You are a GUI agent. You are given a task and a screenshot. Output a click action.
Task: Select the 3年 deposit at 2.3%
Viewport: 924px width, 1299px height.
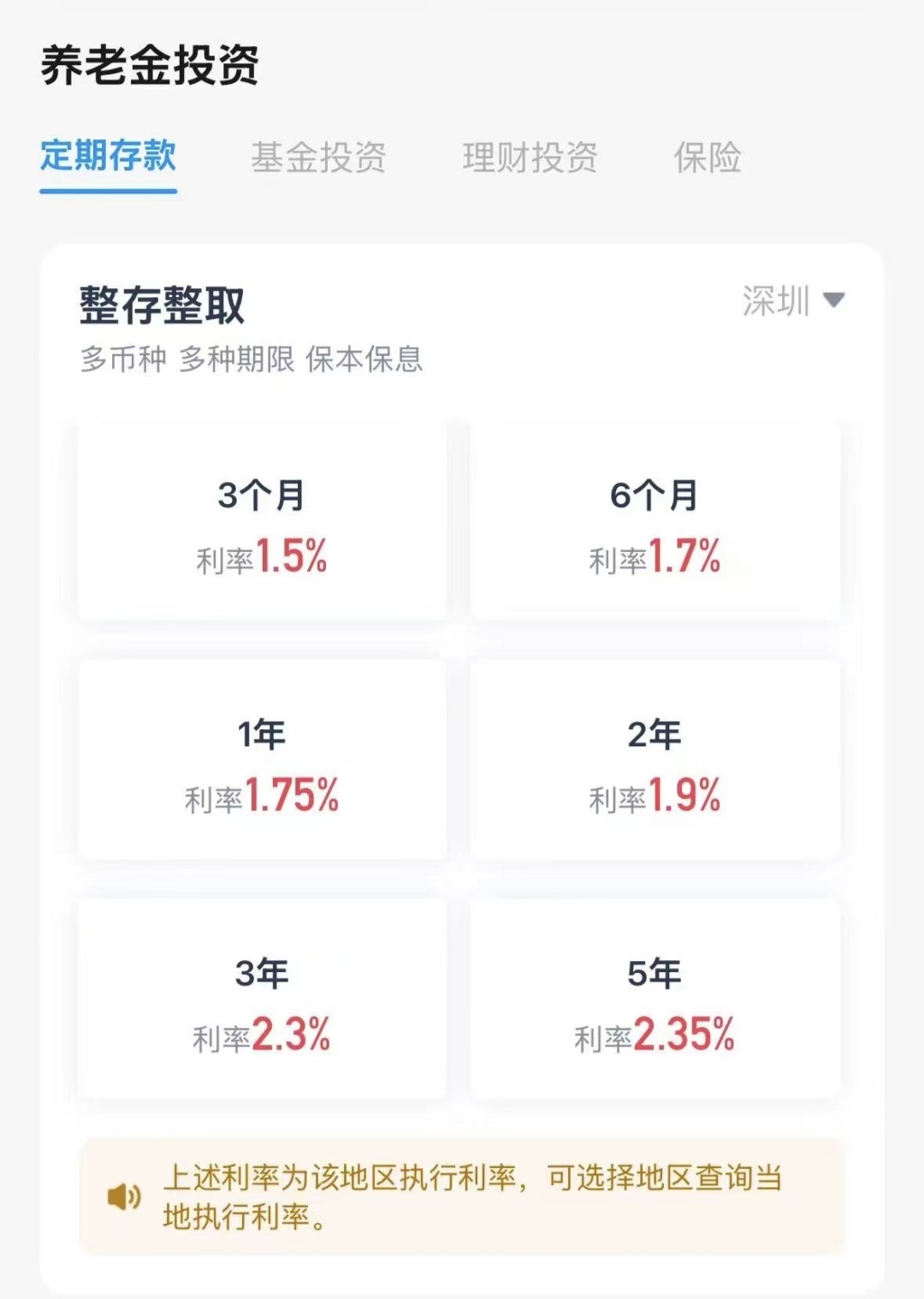[262, 999]
